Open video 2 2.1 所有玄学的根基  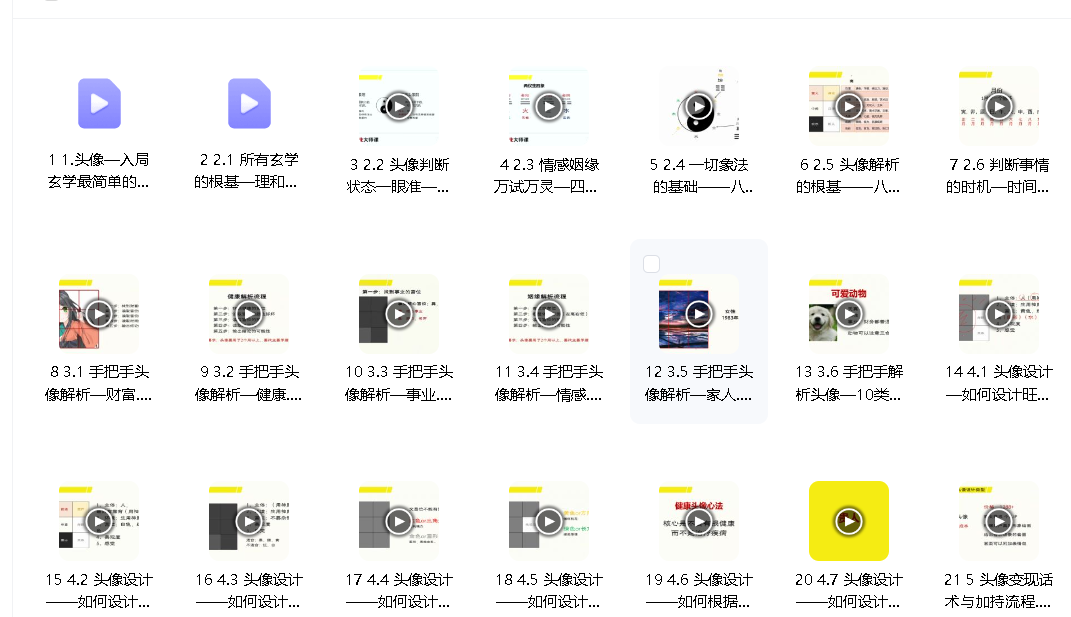click(x=249, y=104)
